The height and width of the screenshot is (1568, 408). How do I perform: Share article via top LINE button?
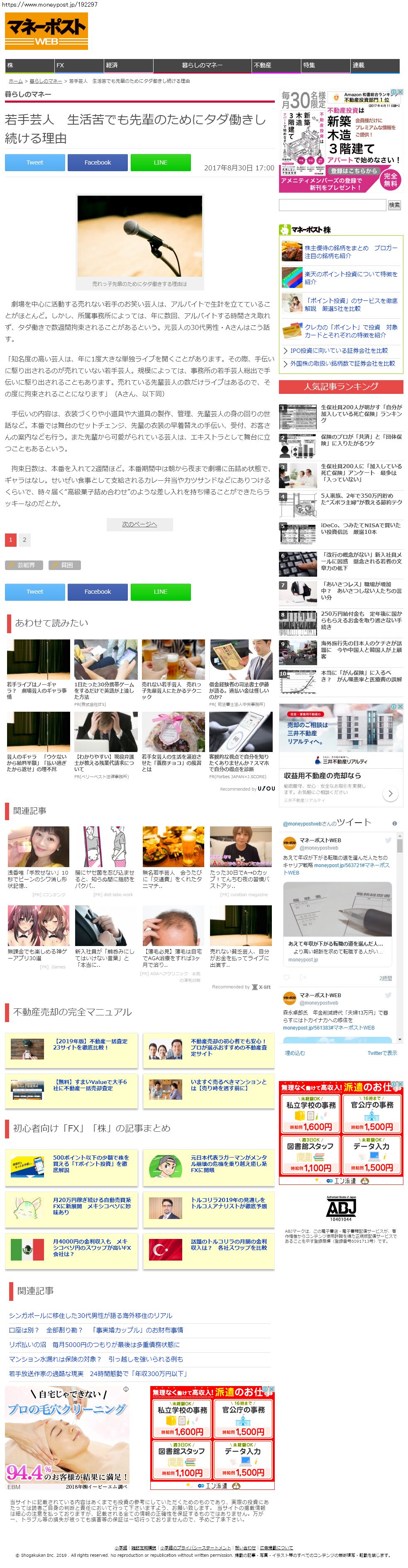(161, 162)
